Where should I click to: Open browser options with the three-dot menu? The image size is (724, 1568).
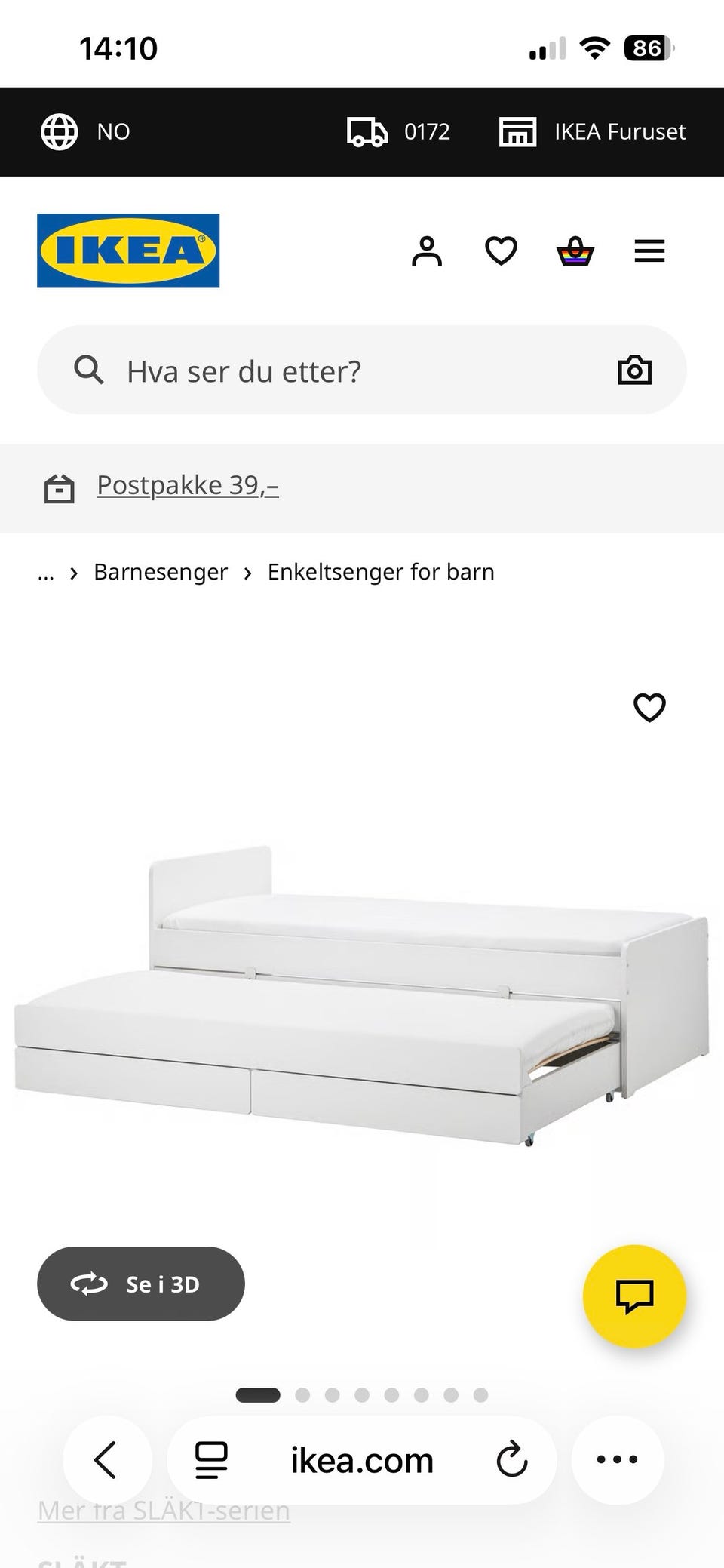617,1459
